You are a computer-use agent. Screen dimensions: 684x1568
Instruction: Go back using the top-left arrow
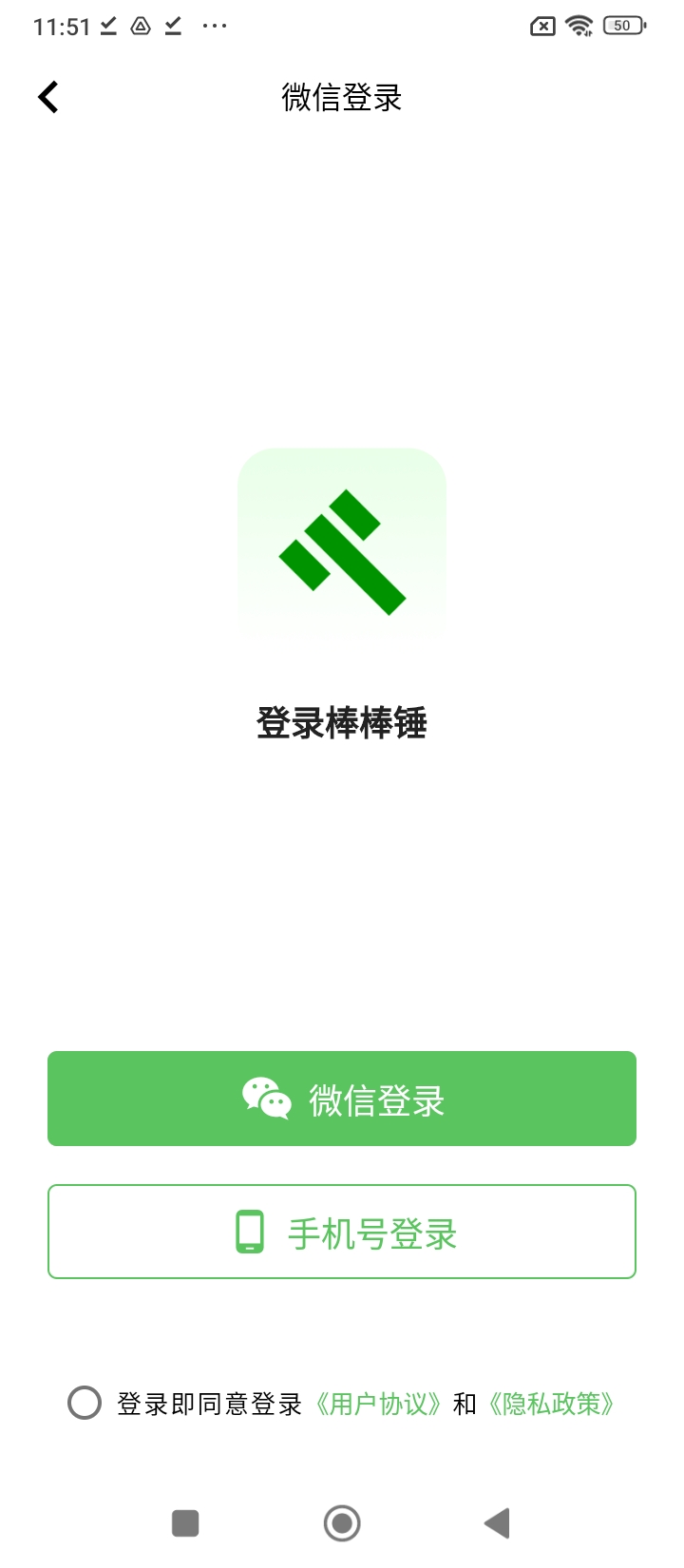(x=48, y=97)
